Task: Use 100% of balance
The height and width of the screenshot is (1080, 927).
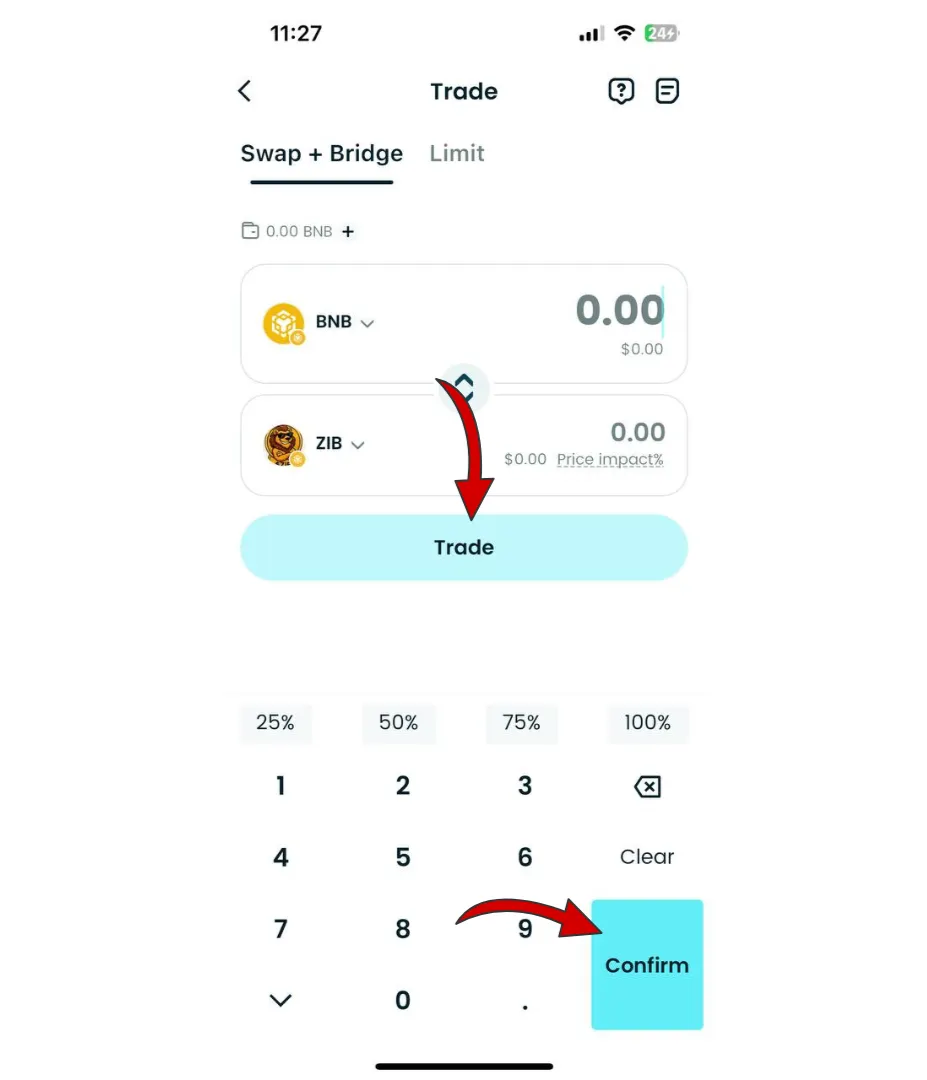Action: point(647,722)
